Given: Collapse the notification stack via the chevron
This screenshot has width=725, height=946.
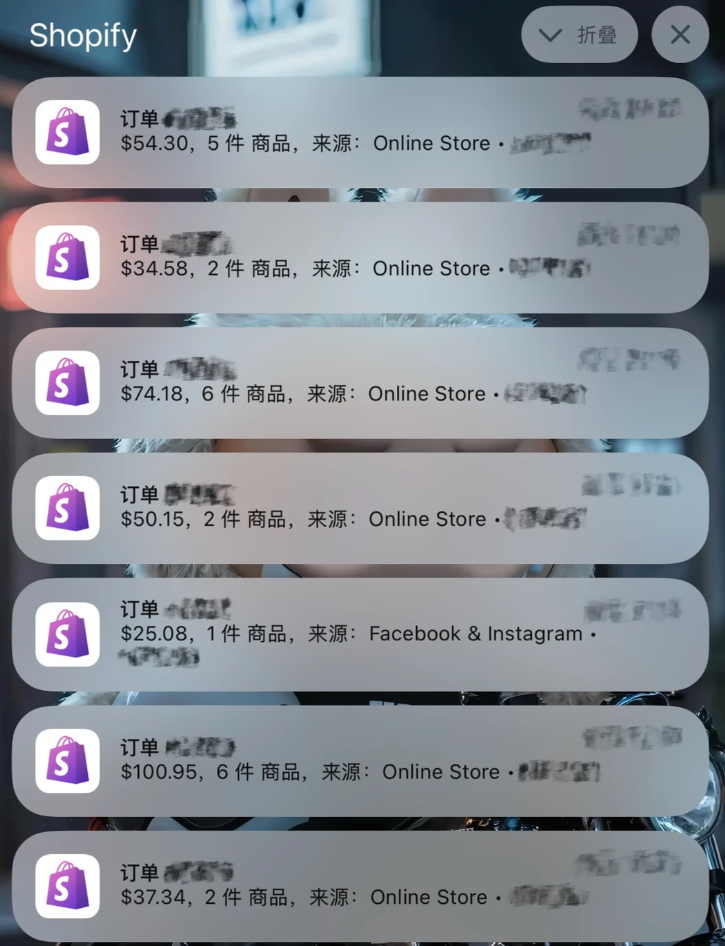Looking at the screenshot, I should pyautogui.click(x=548, y=34).
